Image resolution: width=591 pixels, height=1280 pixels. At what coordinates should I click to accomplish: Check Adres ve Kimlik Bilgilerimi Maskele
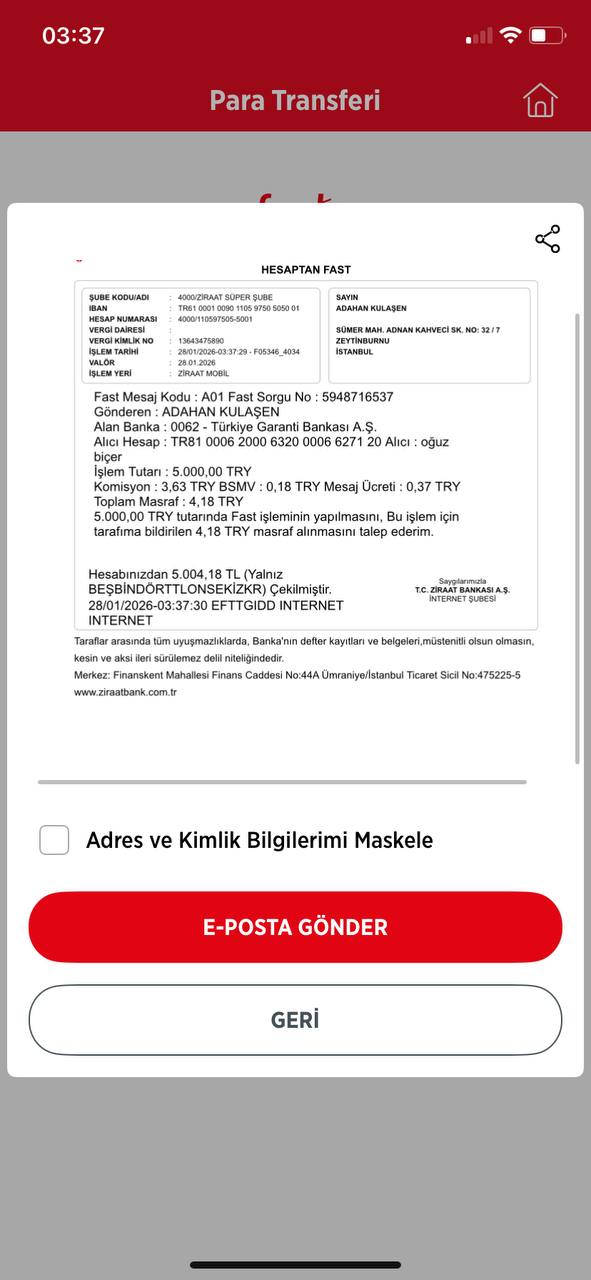point(54,840)
